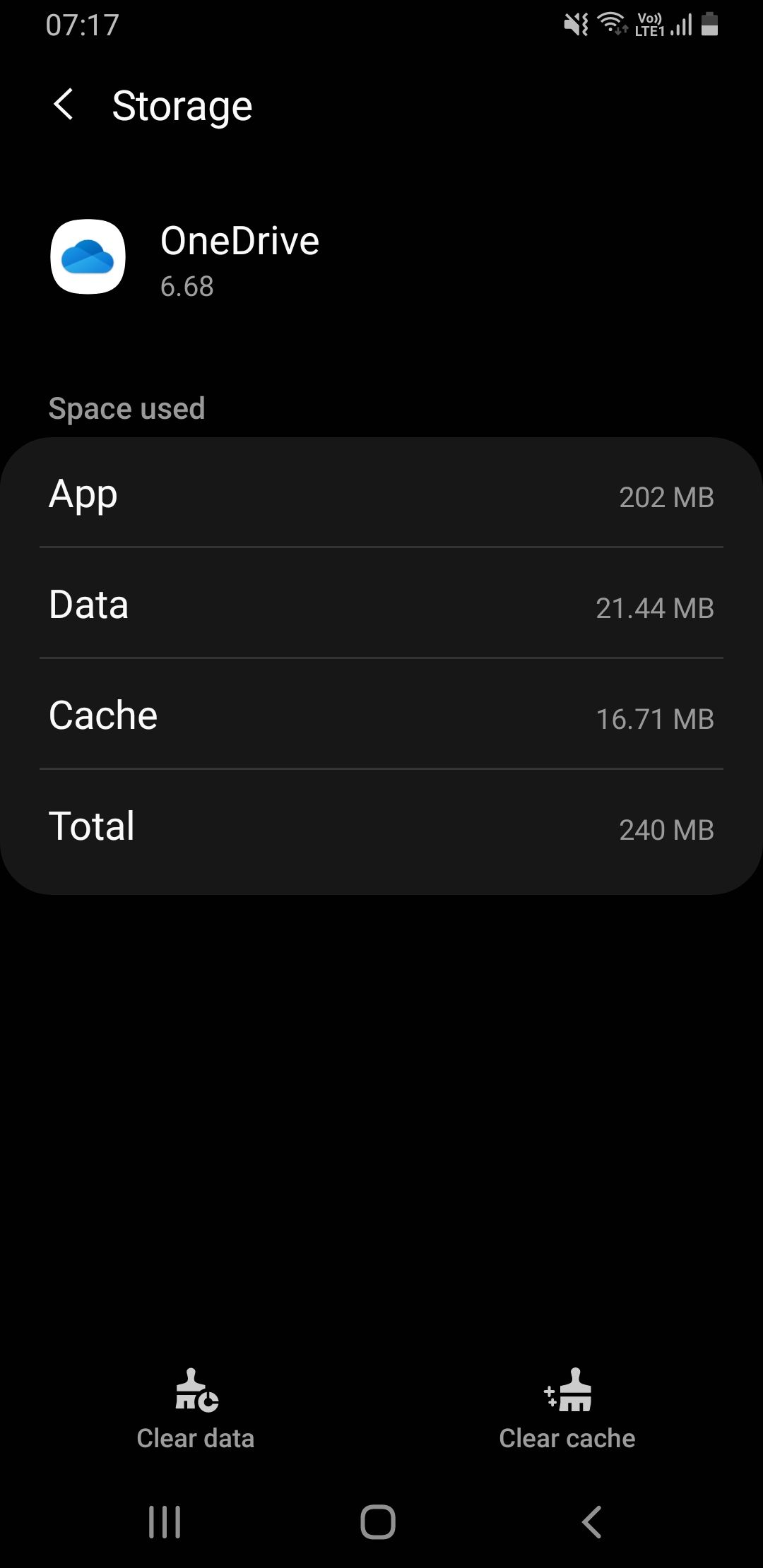Screen dimensions: 763x1568
Task: Go to the home screen
Action: click(x=378, y=1522)
